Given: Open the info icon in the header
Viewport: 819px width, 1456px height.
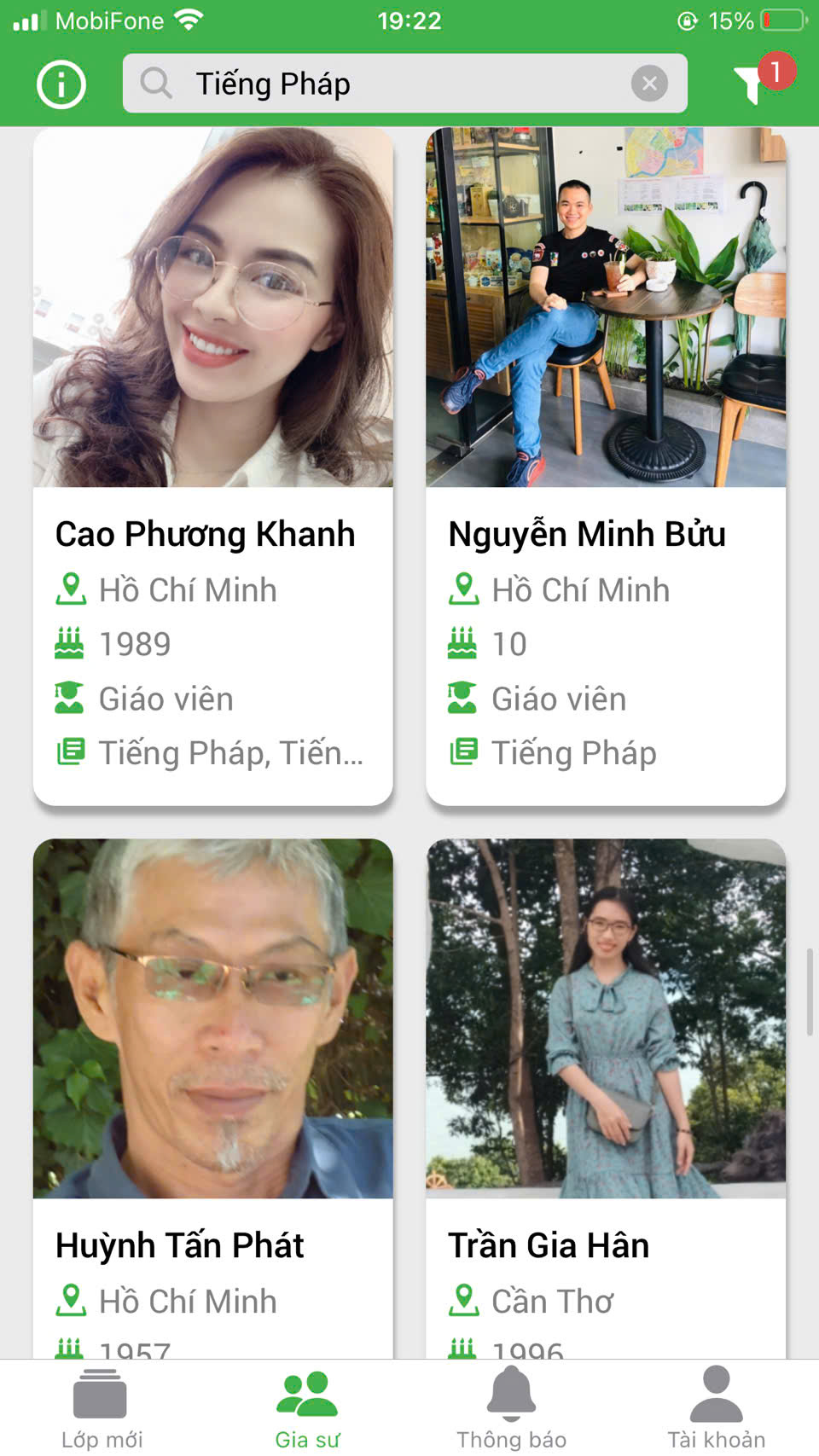Looking at the screenshot, I should point(61,84).
